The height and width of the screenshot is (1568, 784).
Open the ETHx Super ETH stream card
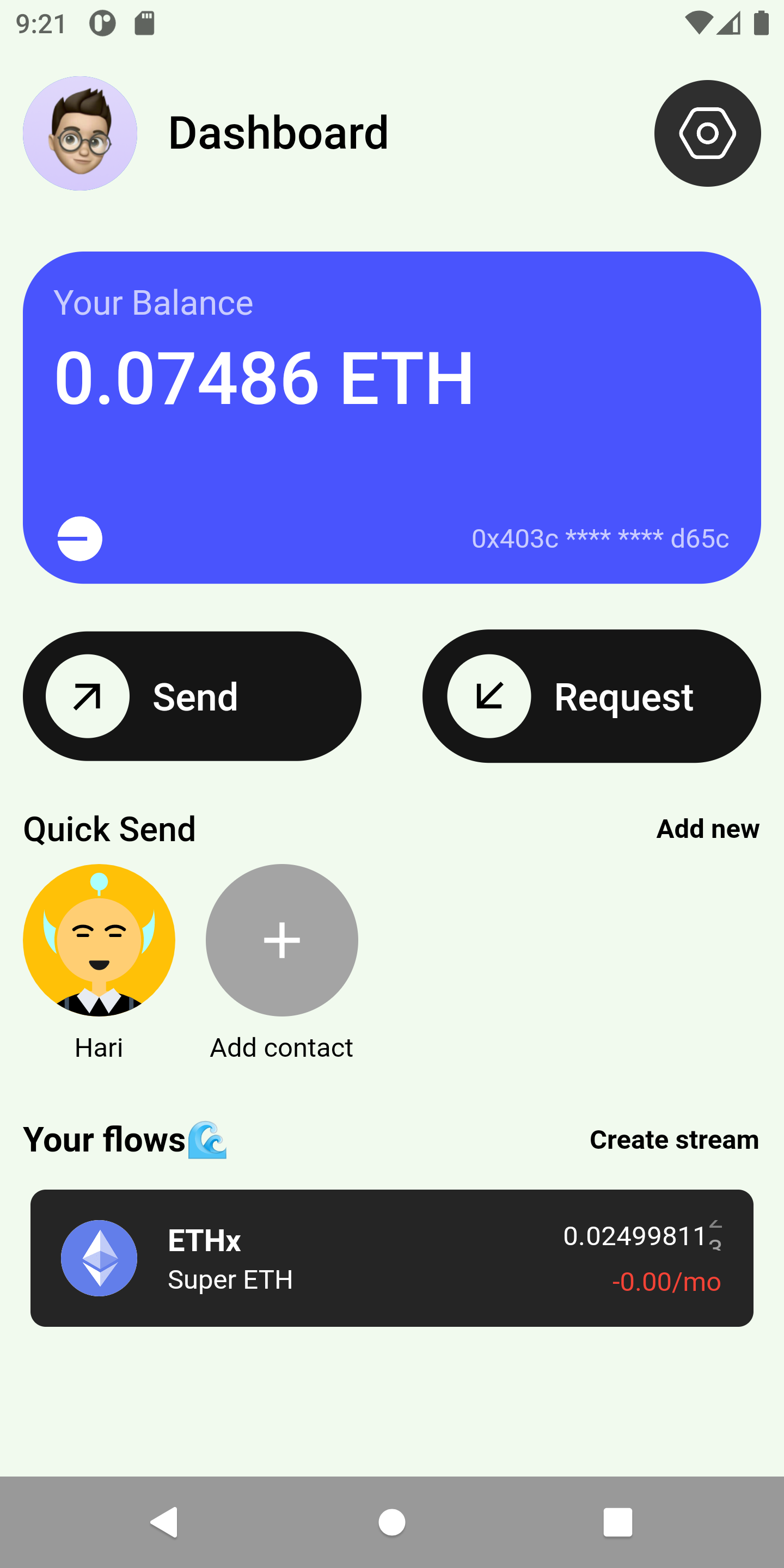pos(392,1258)
